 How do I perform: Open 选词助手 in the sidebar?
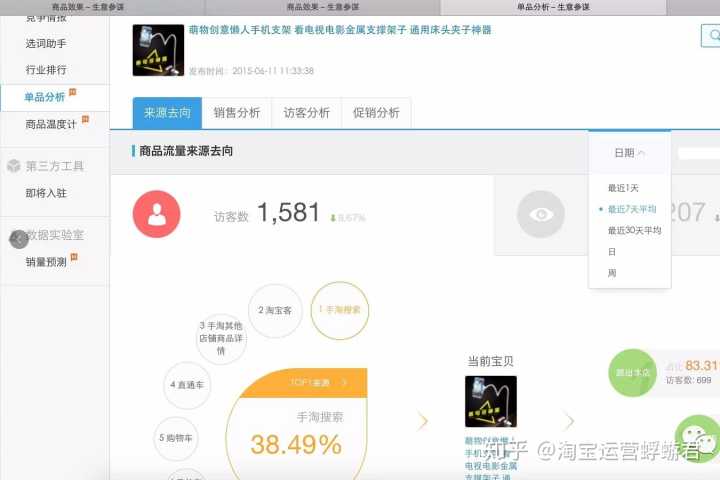[x=46, y=44]
